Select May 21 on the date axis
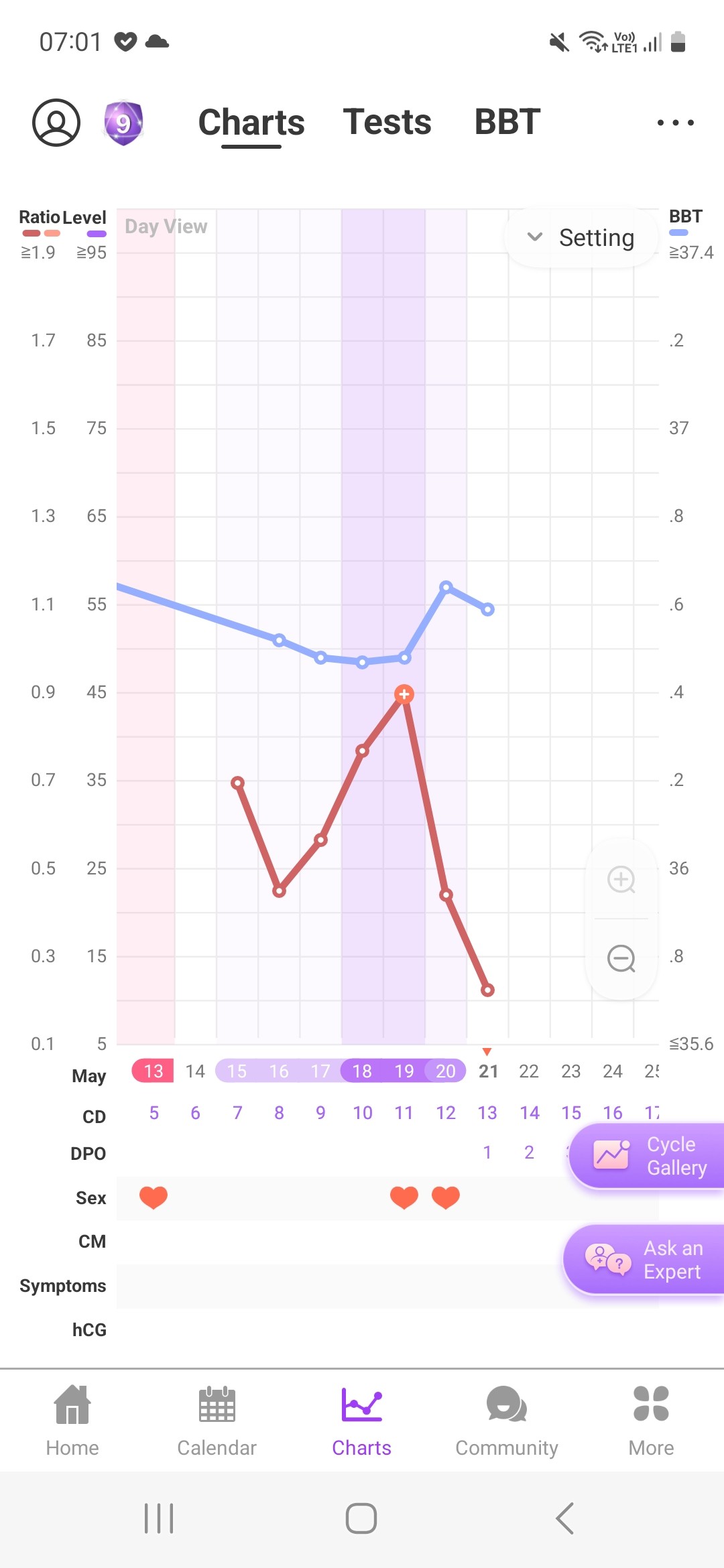Image resolution: width=724 pixels, height=1568 pixels. (x=488, y=1071)
